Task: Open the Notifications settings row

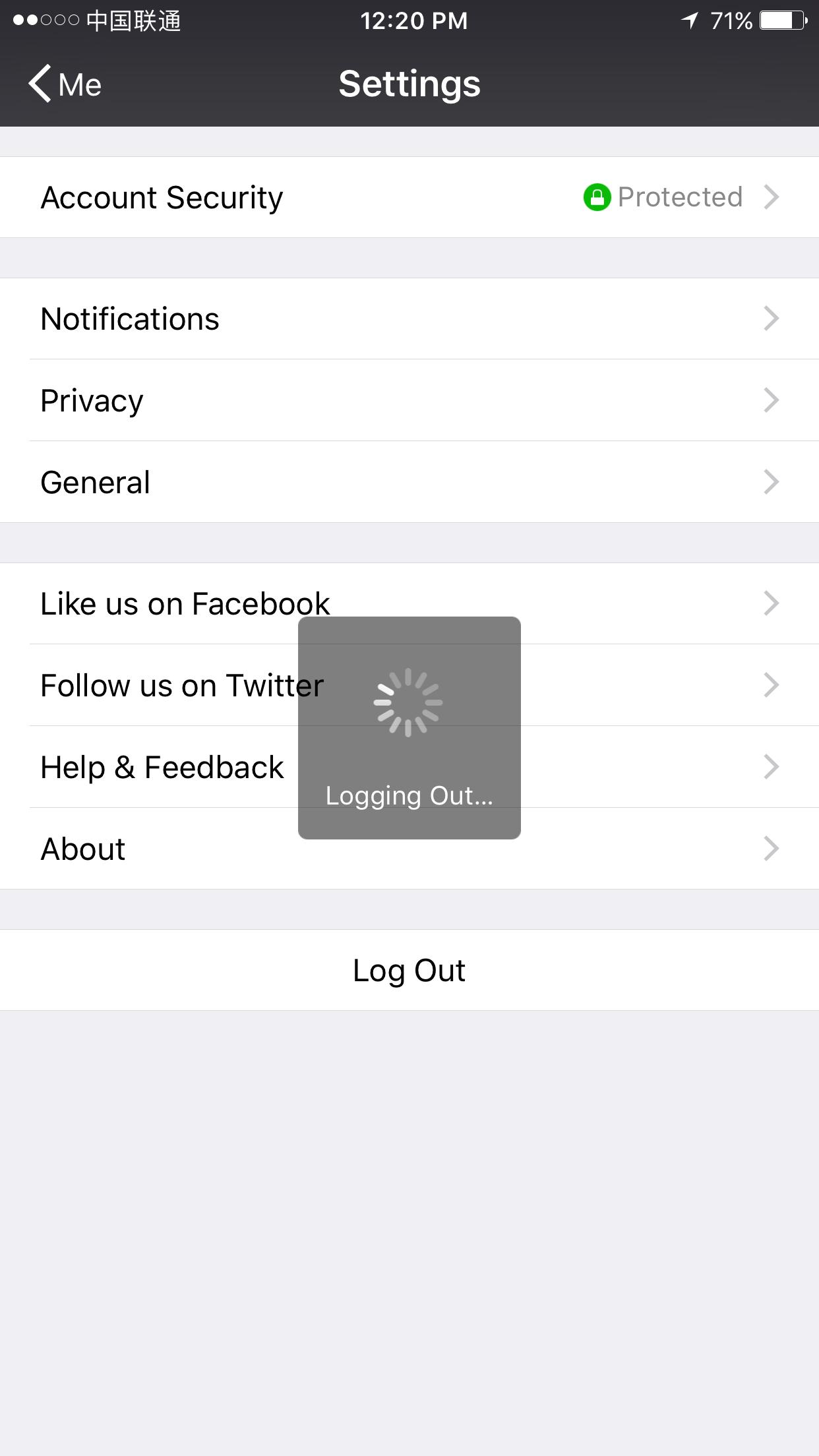Action: click(x=409, y=319)
